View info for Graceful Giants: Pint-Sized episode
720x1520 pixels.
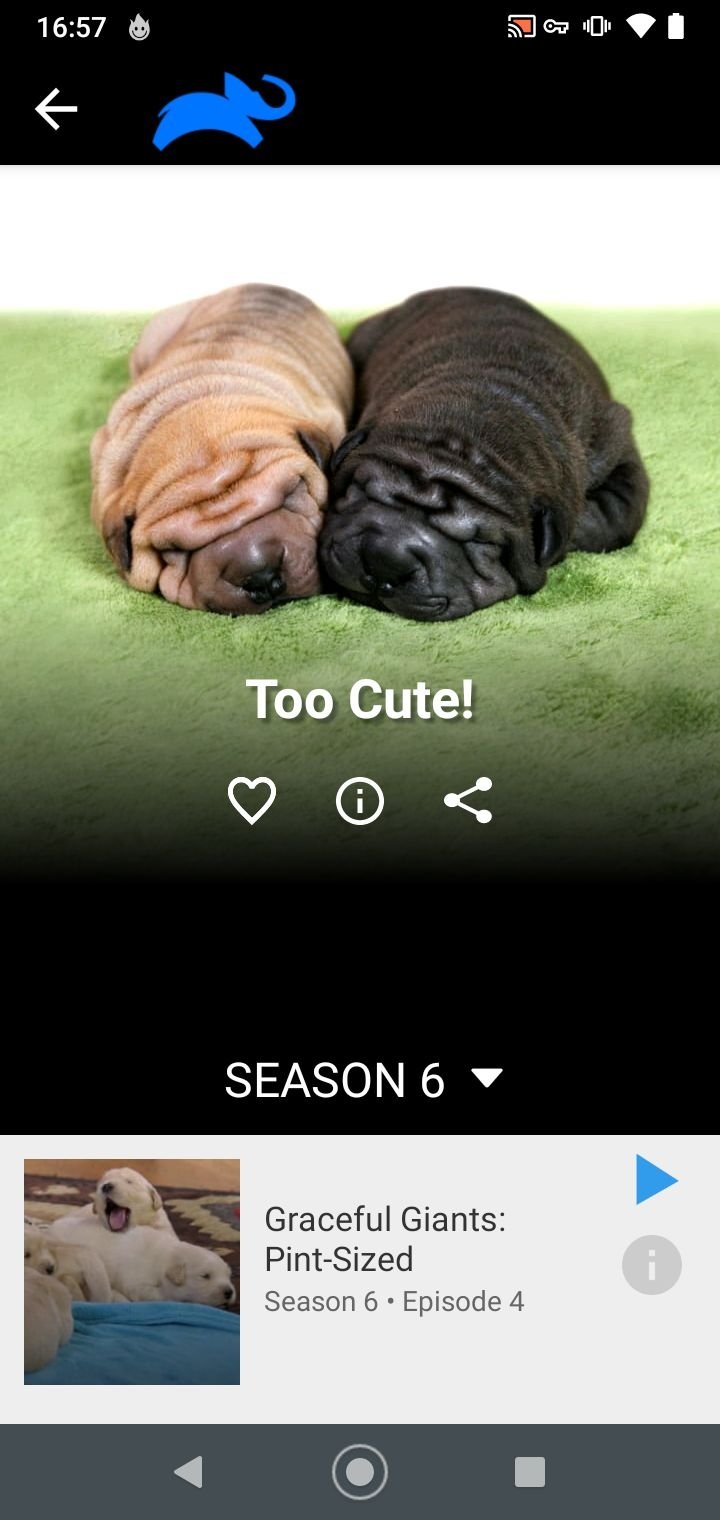652,1265
